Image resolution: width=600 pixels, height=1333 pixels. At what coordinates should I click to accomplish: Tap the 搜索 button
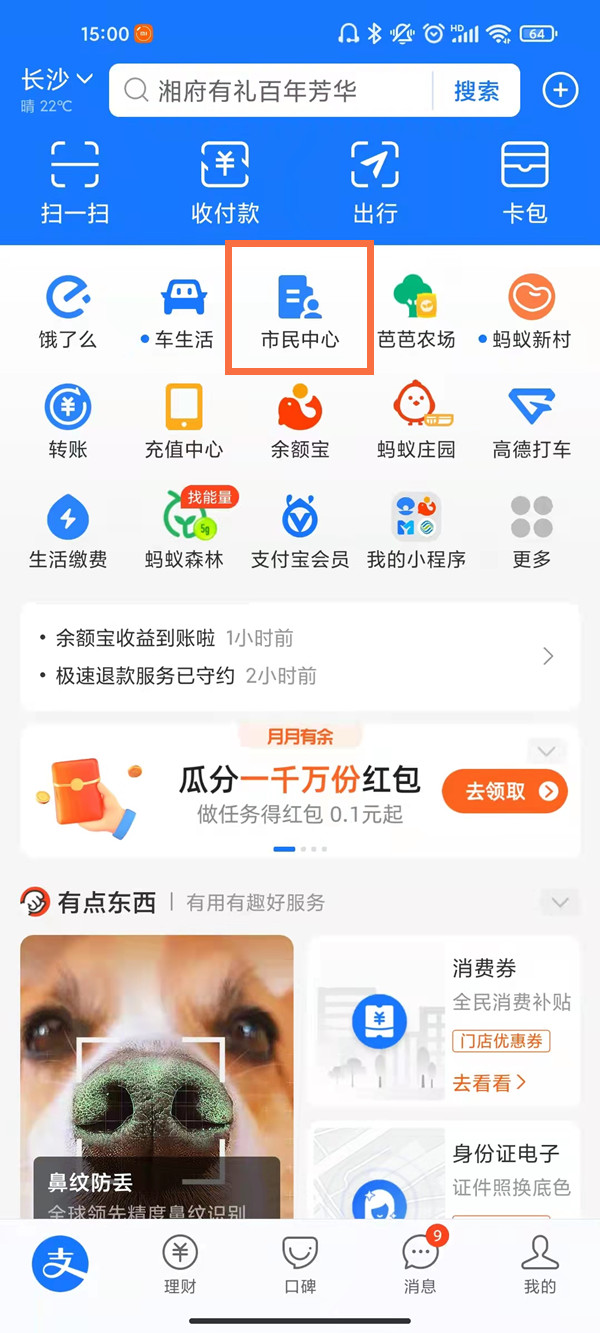[476, 91]
